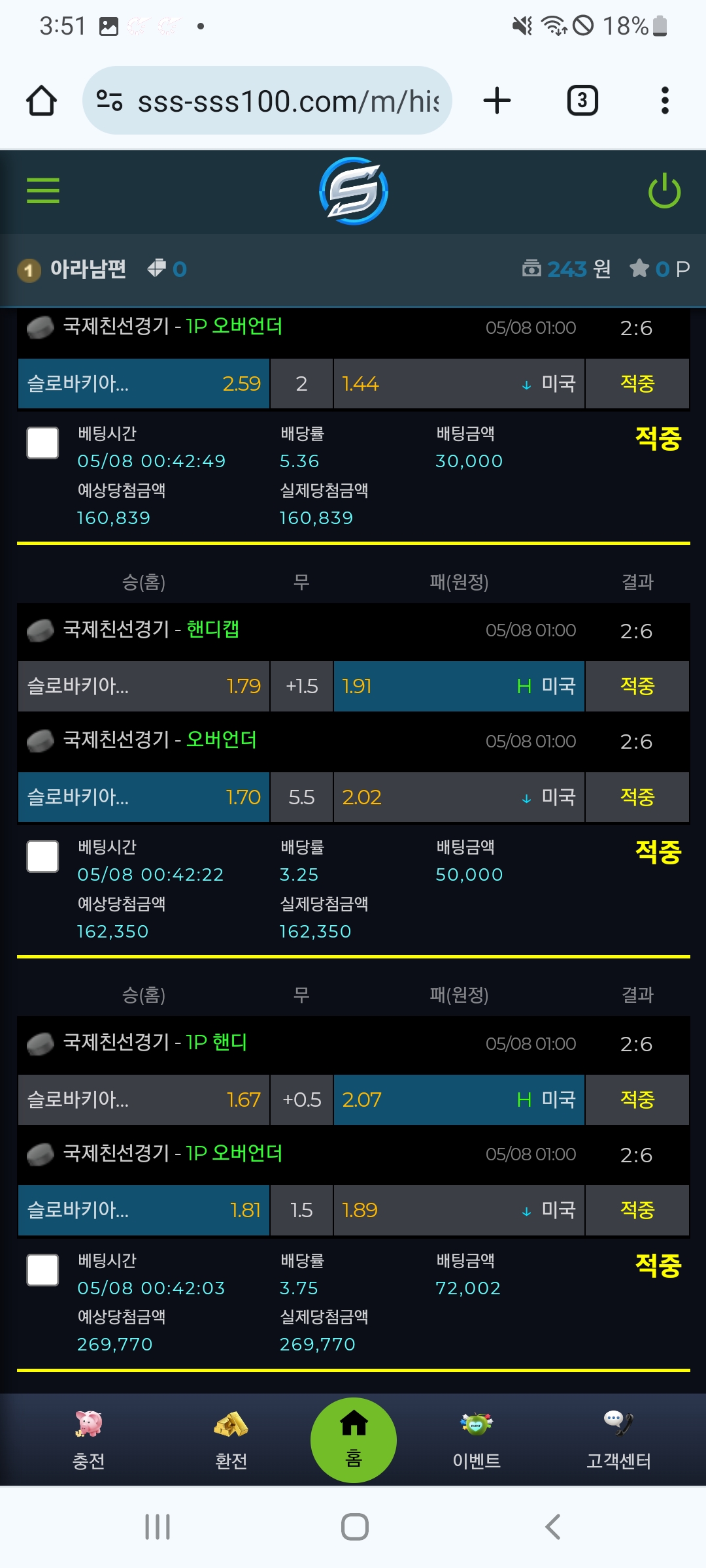Open the 충전 deposit tab

pos(88,1439)
